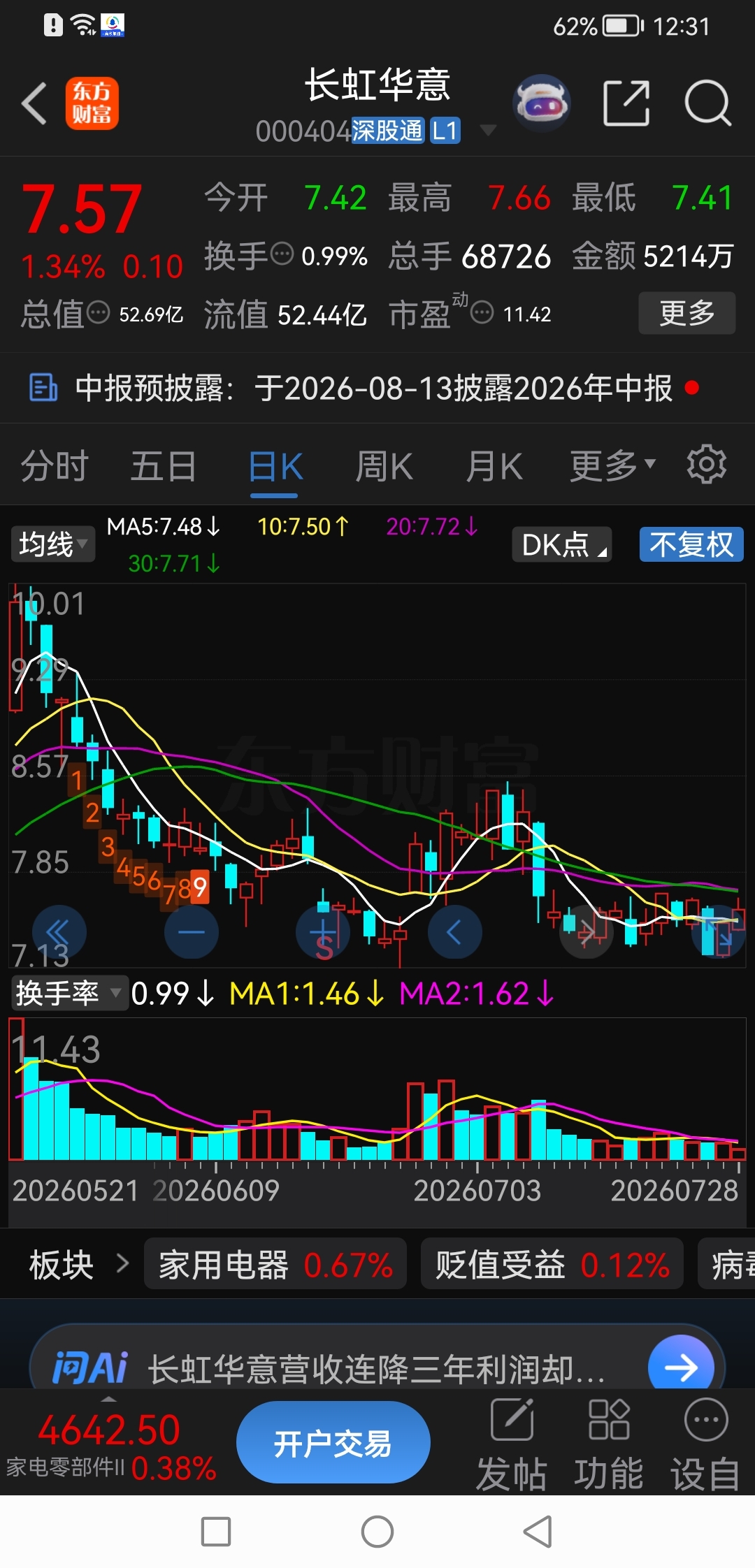The image size is (755, 1568).
Task: Open the AI robot assistant icon
Action: point(542,103)
